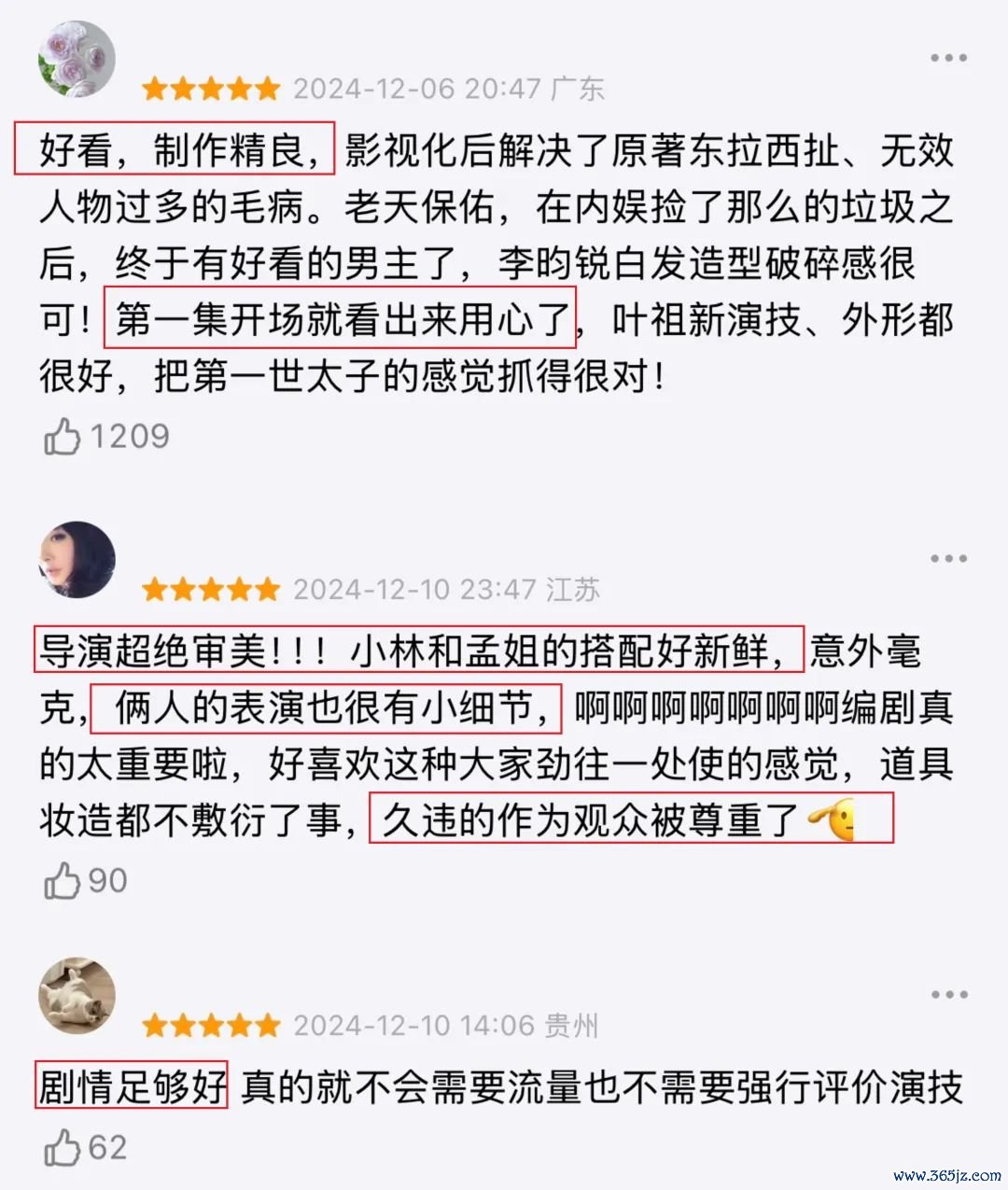Open the rose avatar profile of the Guangdong reviewer
Screen dimensions: 1008x1190
(x=77, y=59)
